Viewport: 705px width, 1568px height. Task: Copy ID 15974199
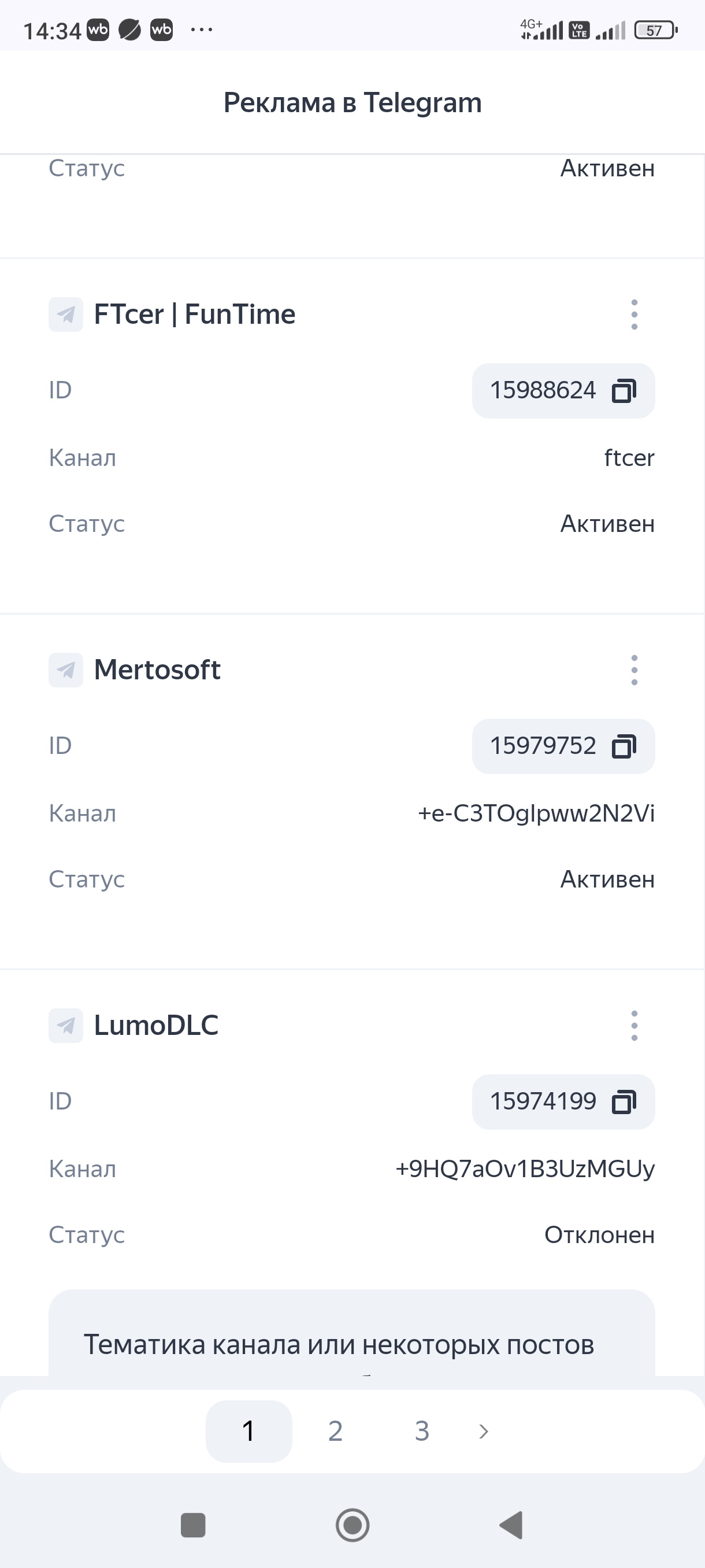(624, 1102)
